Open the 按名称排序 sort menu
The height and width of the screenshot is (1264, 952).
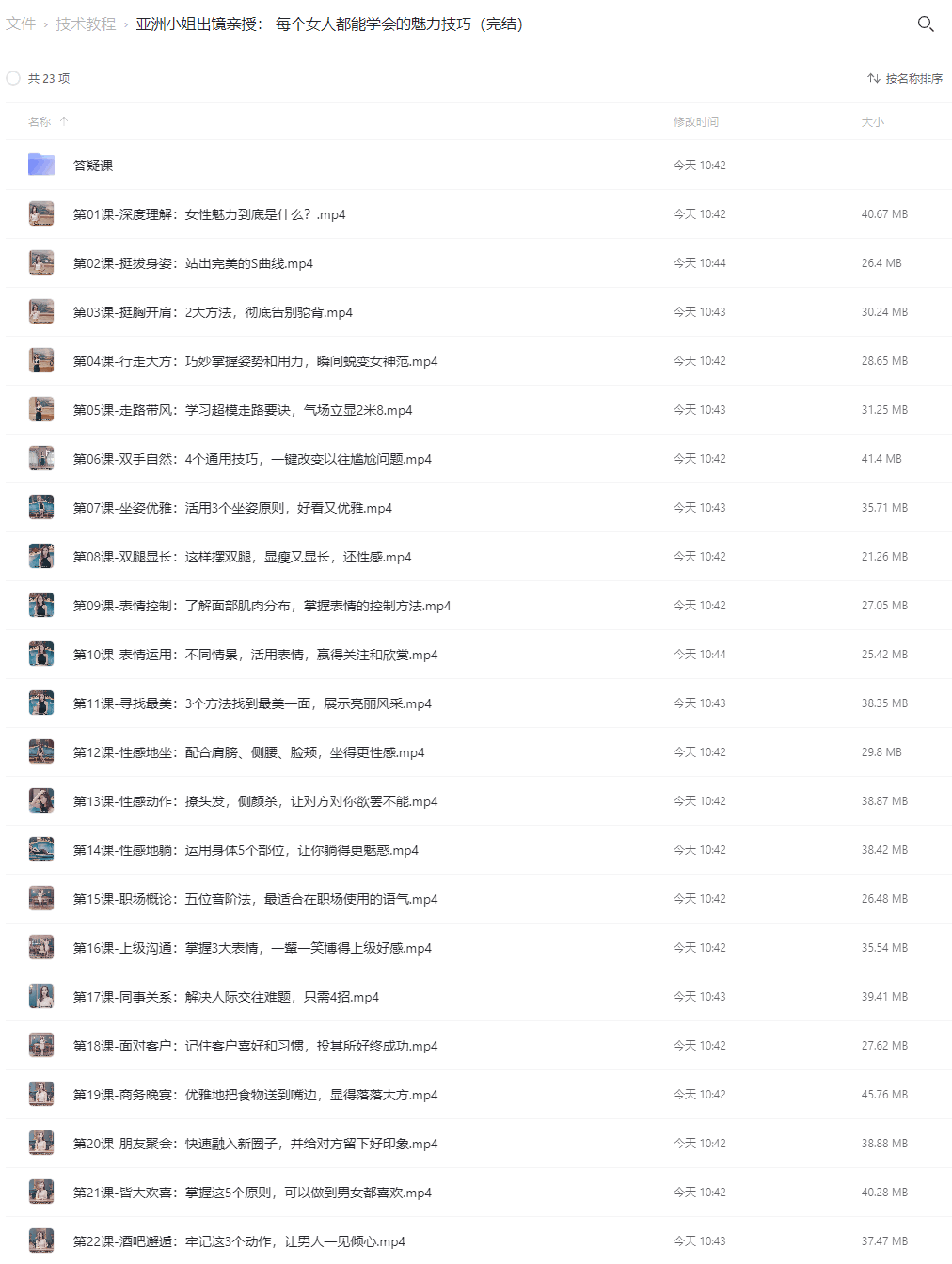[905, 78]
